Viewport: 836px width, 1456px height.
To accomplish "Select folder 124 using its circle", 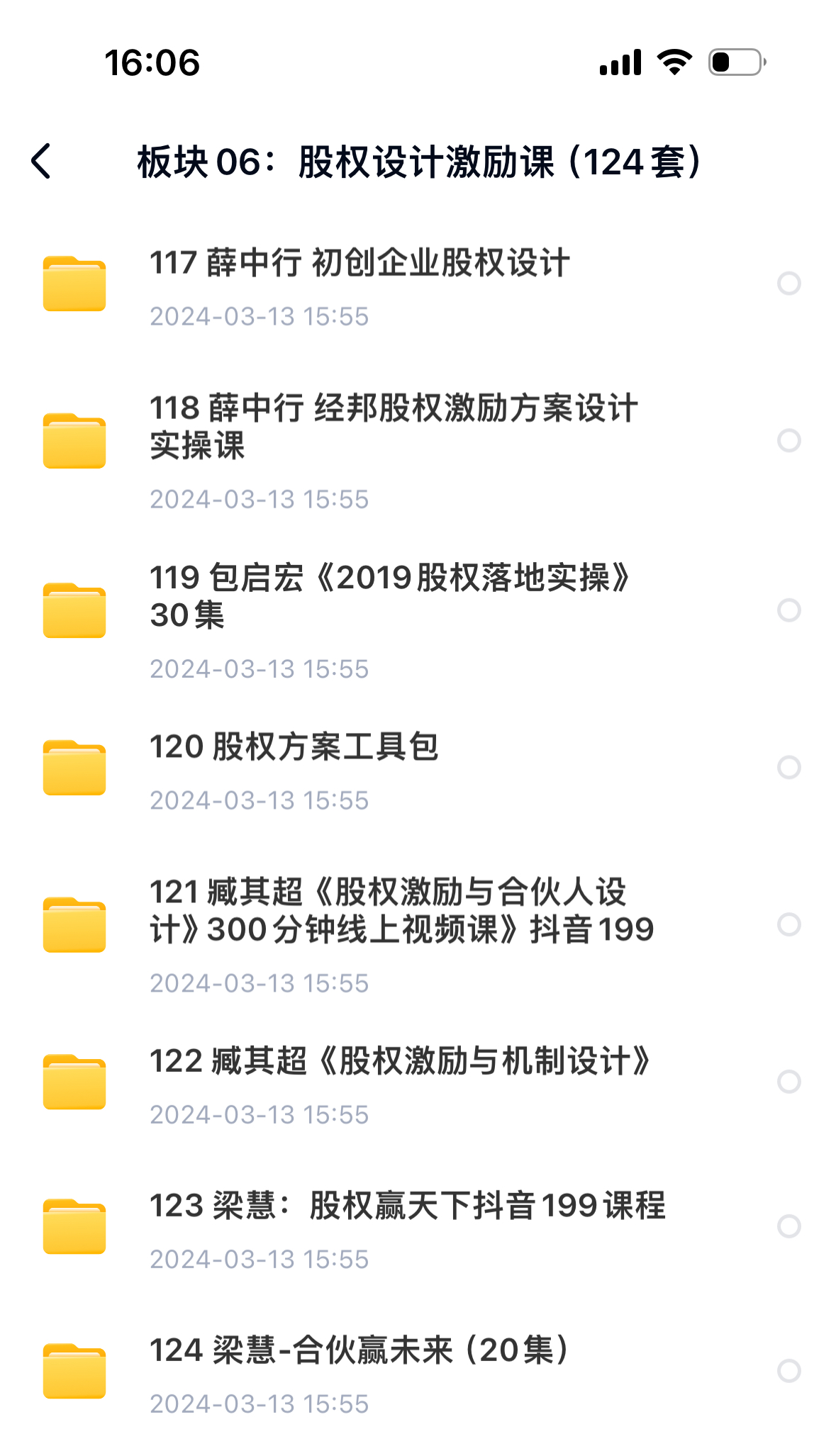I will point(788,1371).
